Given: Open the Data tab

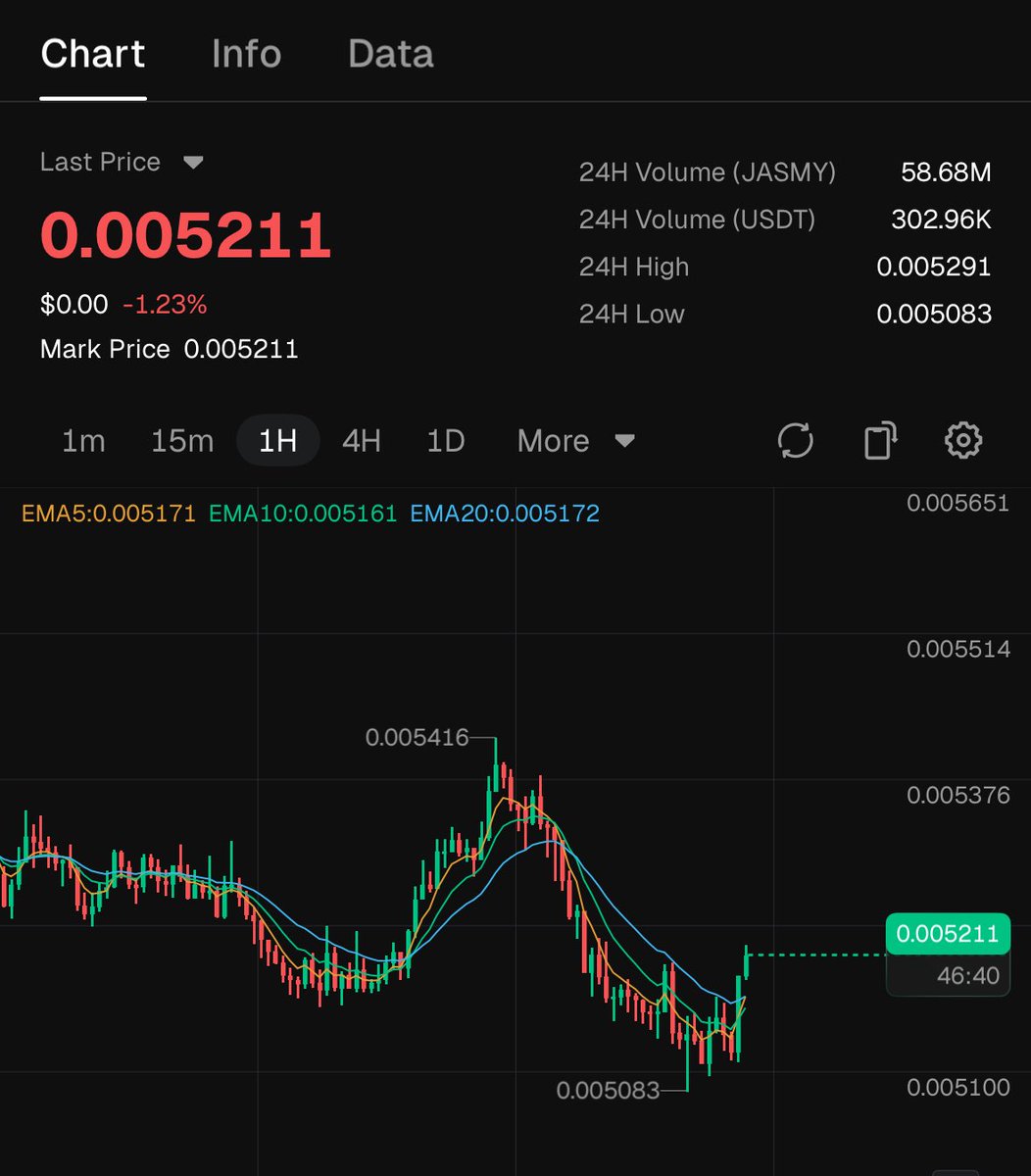Looking at the screenshot, I should 390,54.
